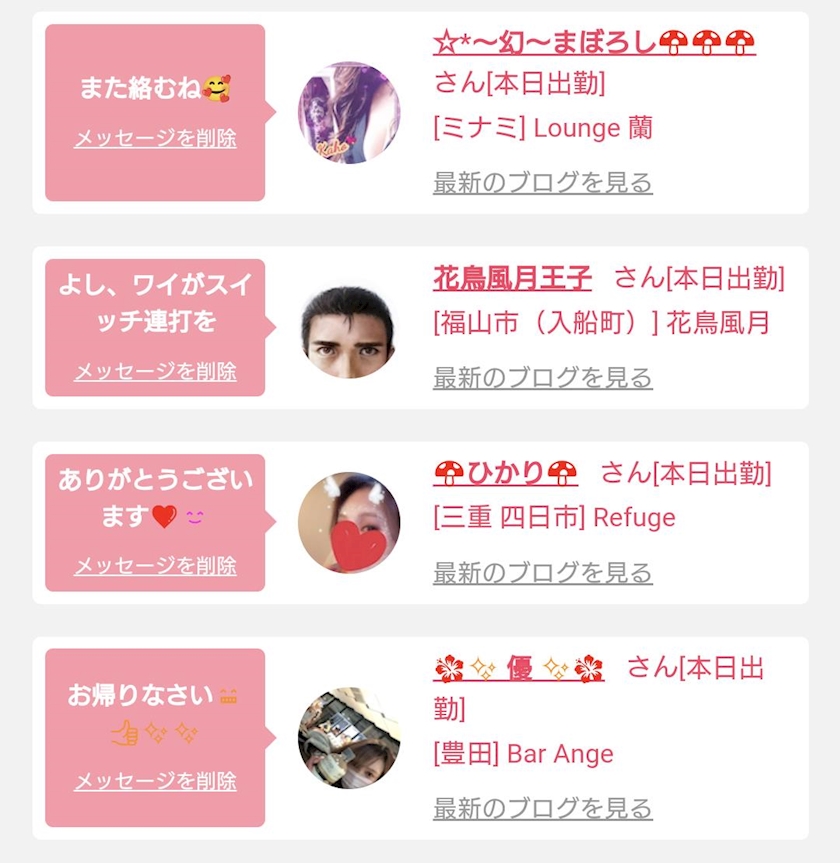Open 花鳥風月王子's profile

click(512, 278)
